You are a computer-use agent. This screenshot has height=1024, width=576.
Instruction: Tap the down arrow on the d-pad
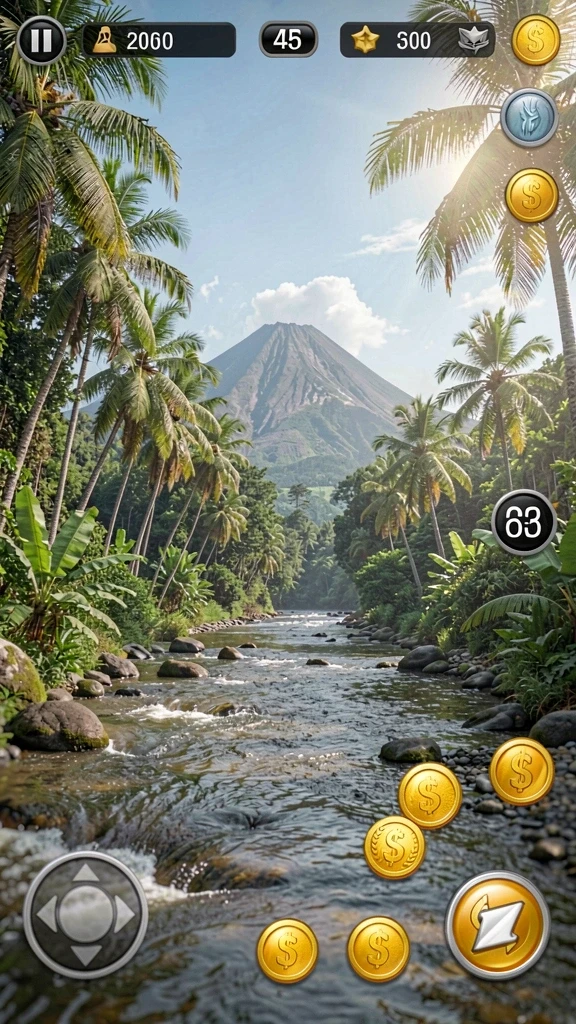click(86, 954)
